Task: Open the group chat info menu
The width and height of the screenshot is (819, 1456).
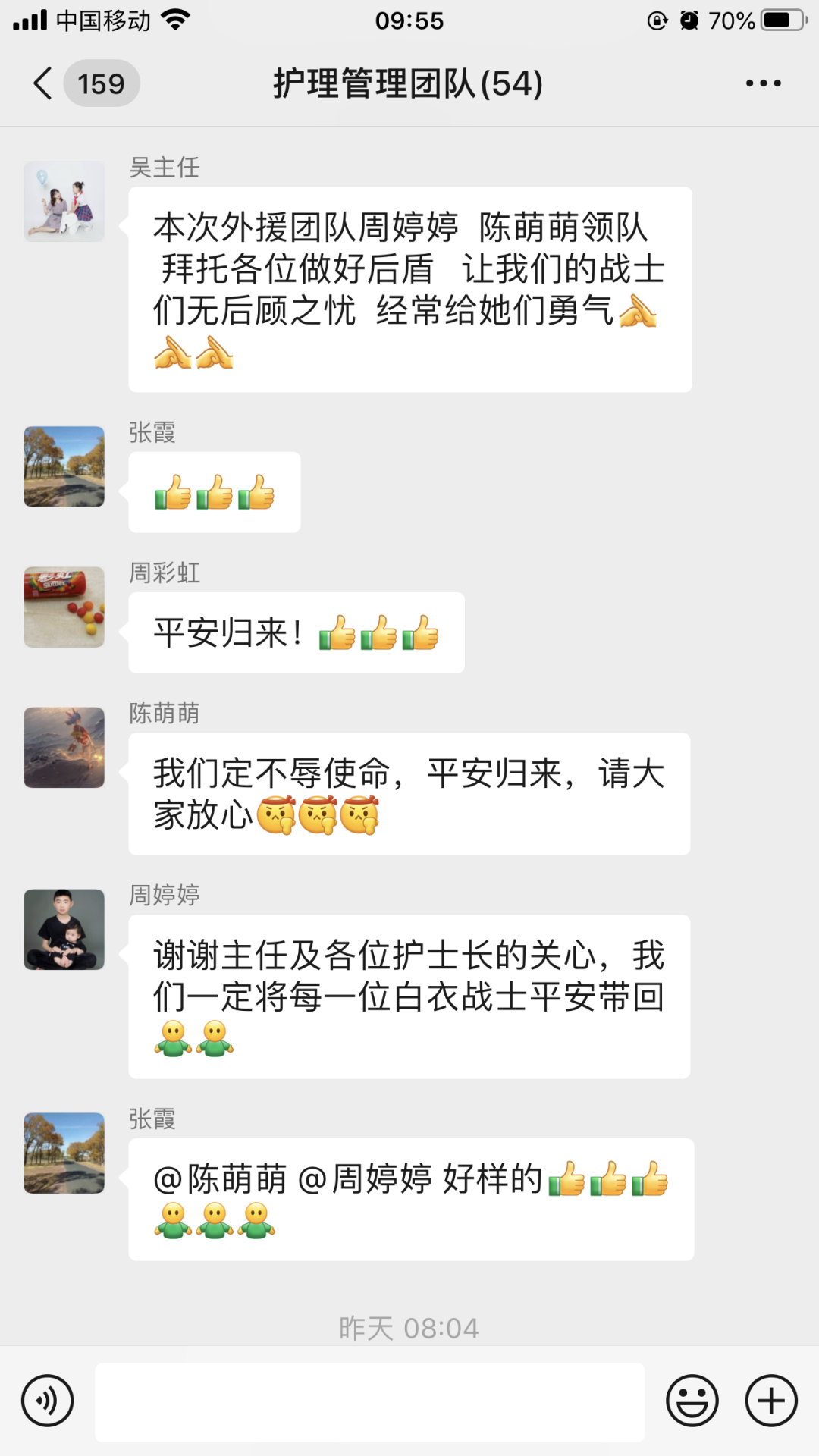Action: 763,83
